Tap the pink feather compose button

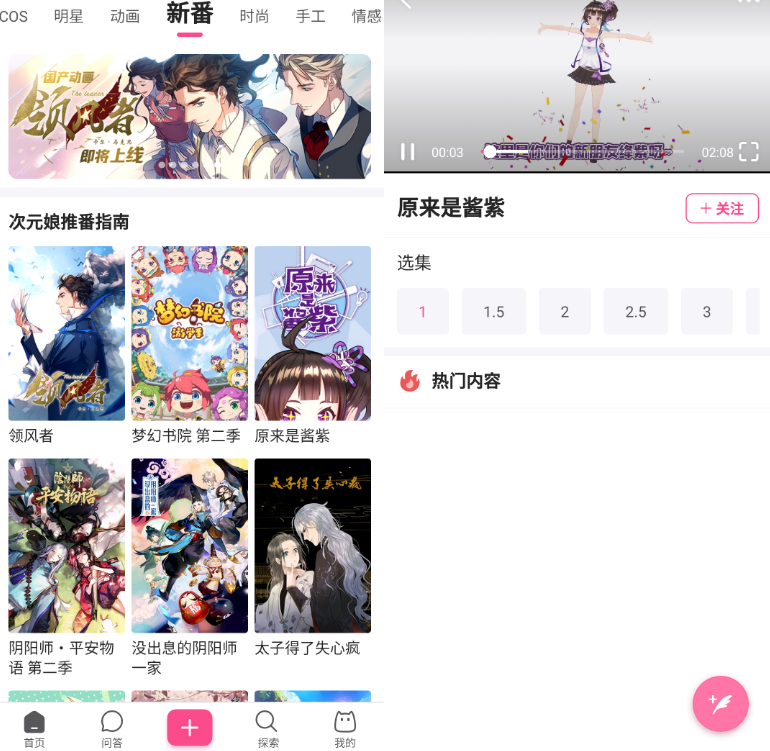720,704
